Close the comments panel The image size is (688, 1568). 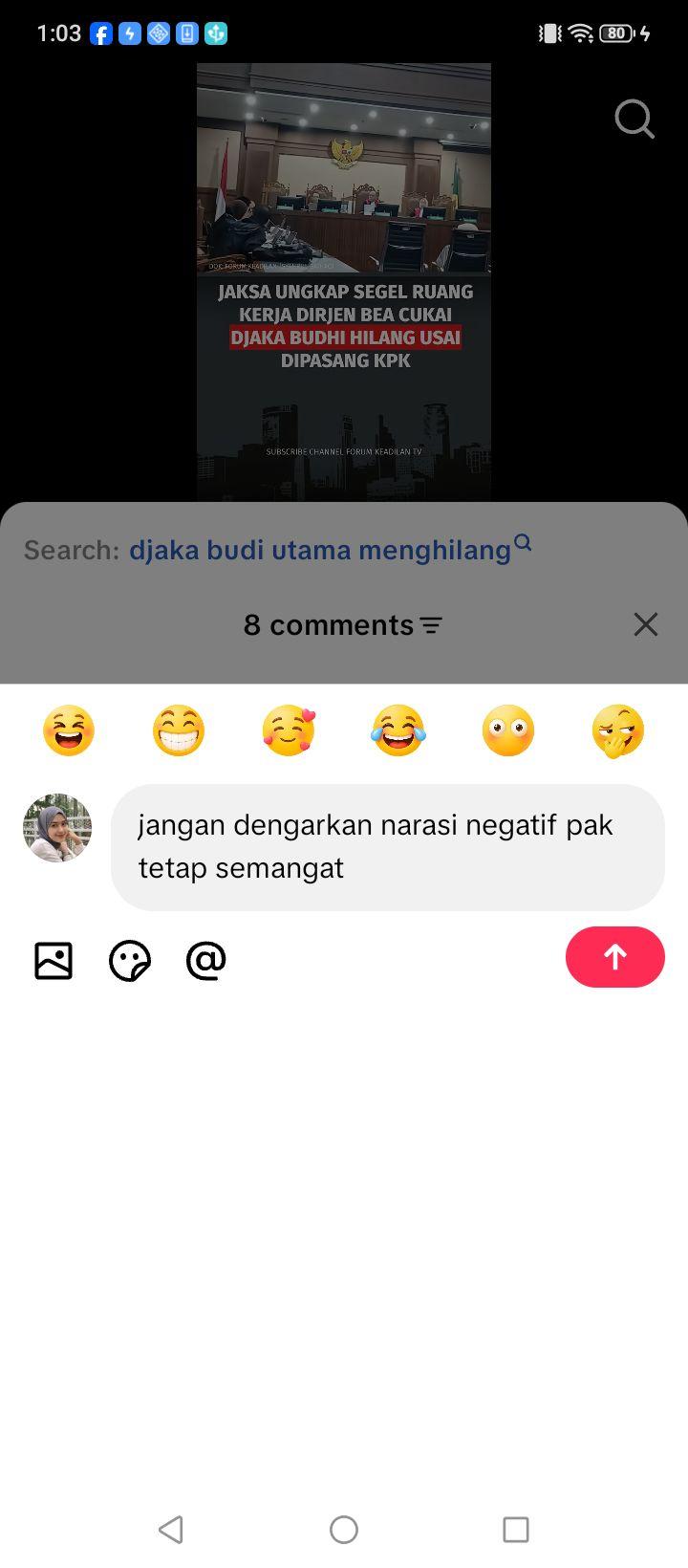click(x=646, y=624)
